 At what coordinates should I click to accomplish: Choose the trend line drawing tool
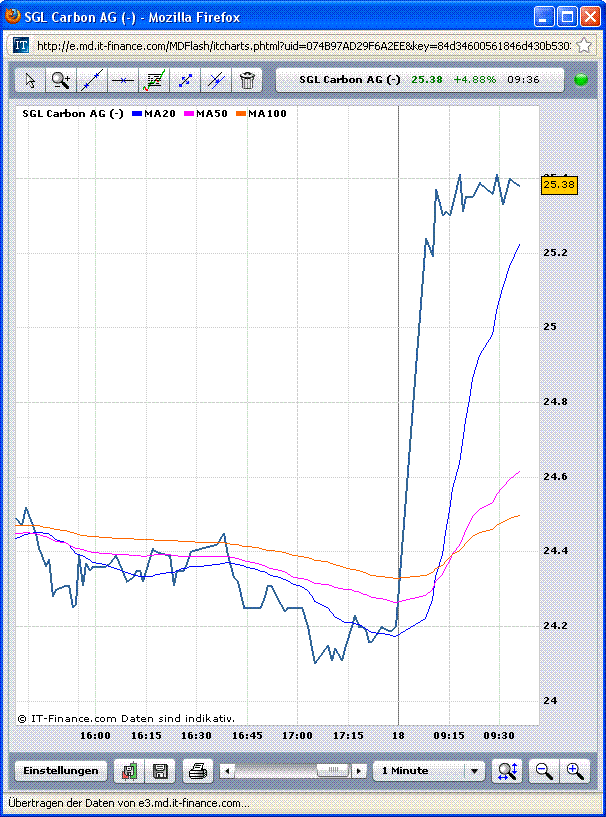tap(92, 80)
